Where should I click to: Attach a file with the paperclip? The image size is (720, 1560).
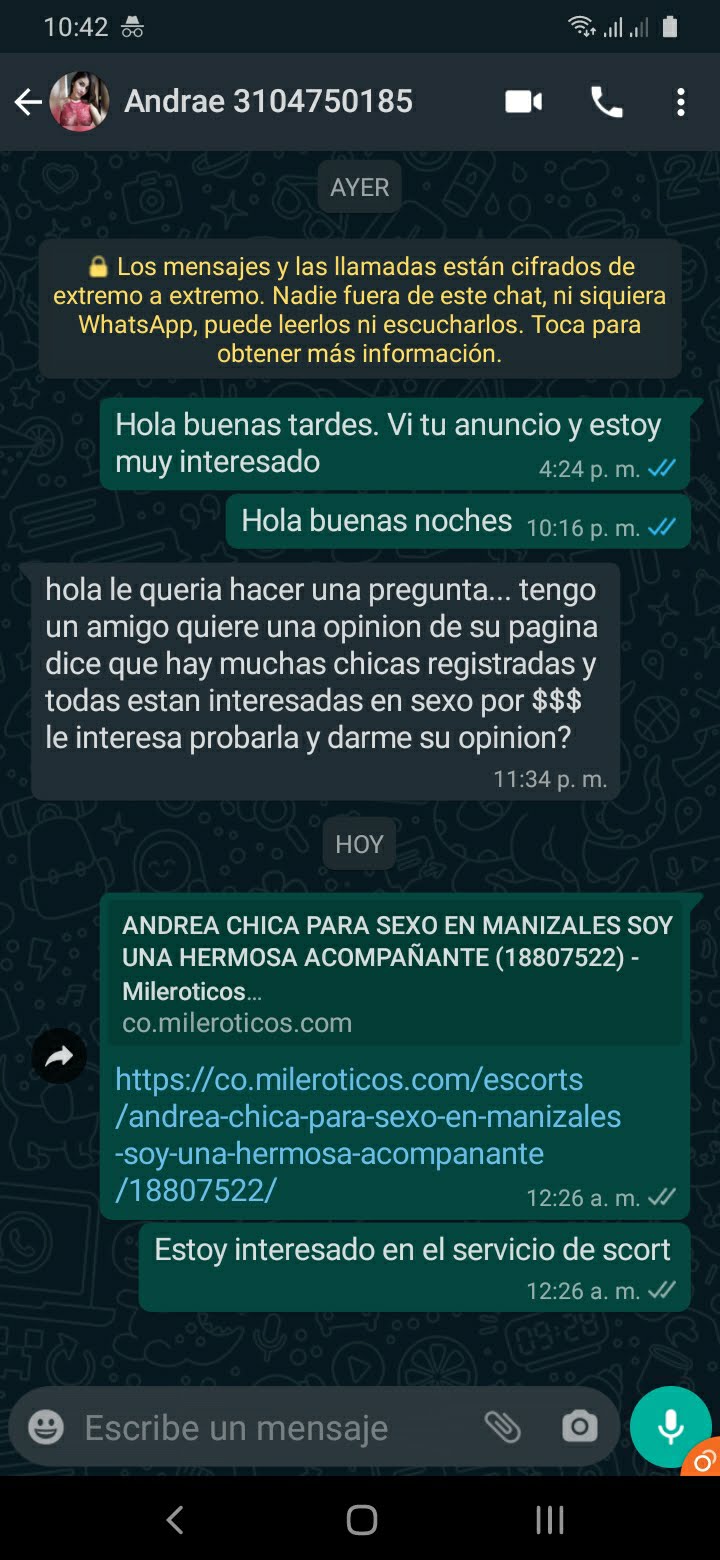point(502,1427)
